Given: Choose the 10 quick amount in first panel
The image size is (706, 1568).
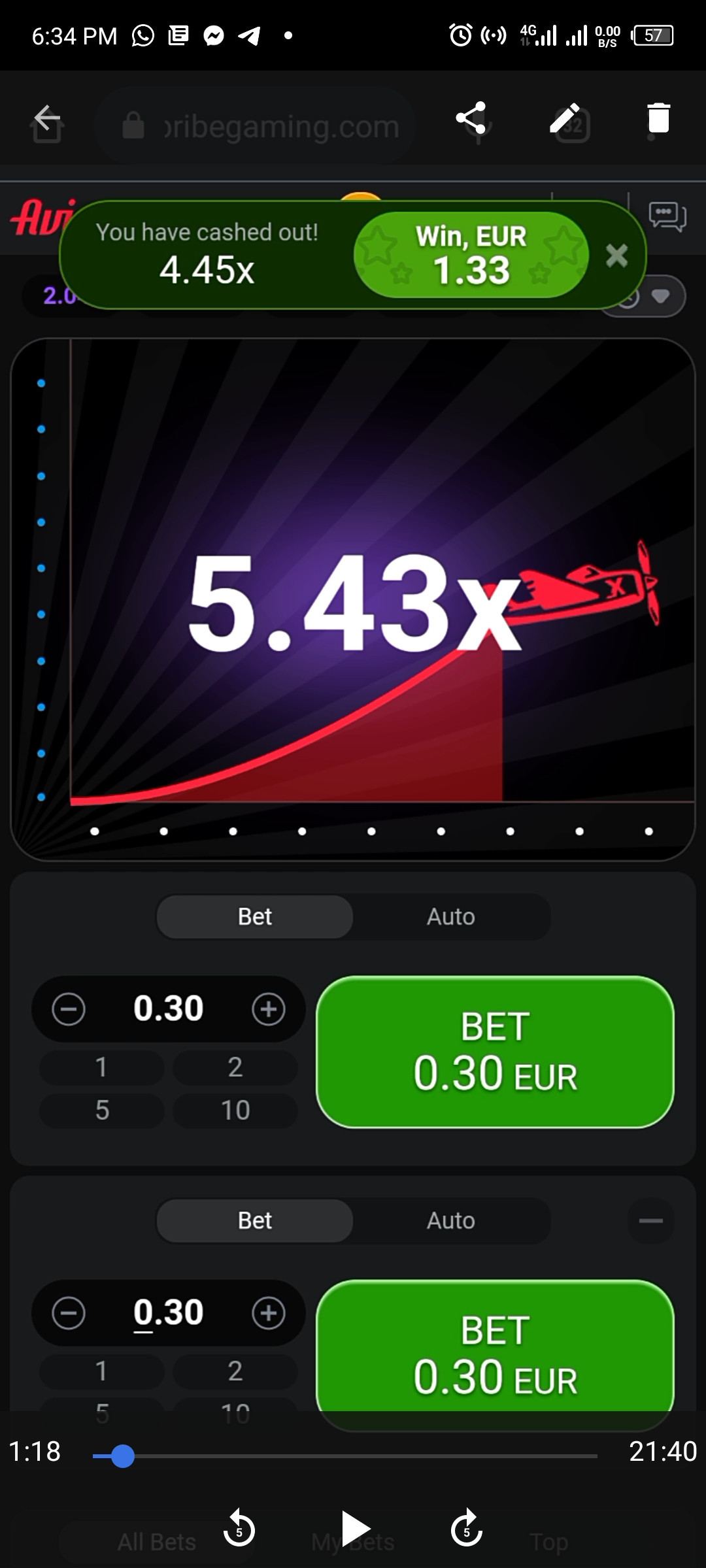Looking at the screenshot, I should [x=235, y=1110].
